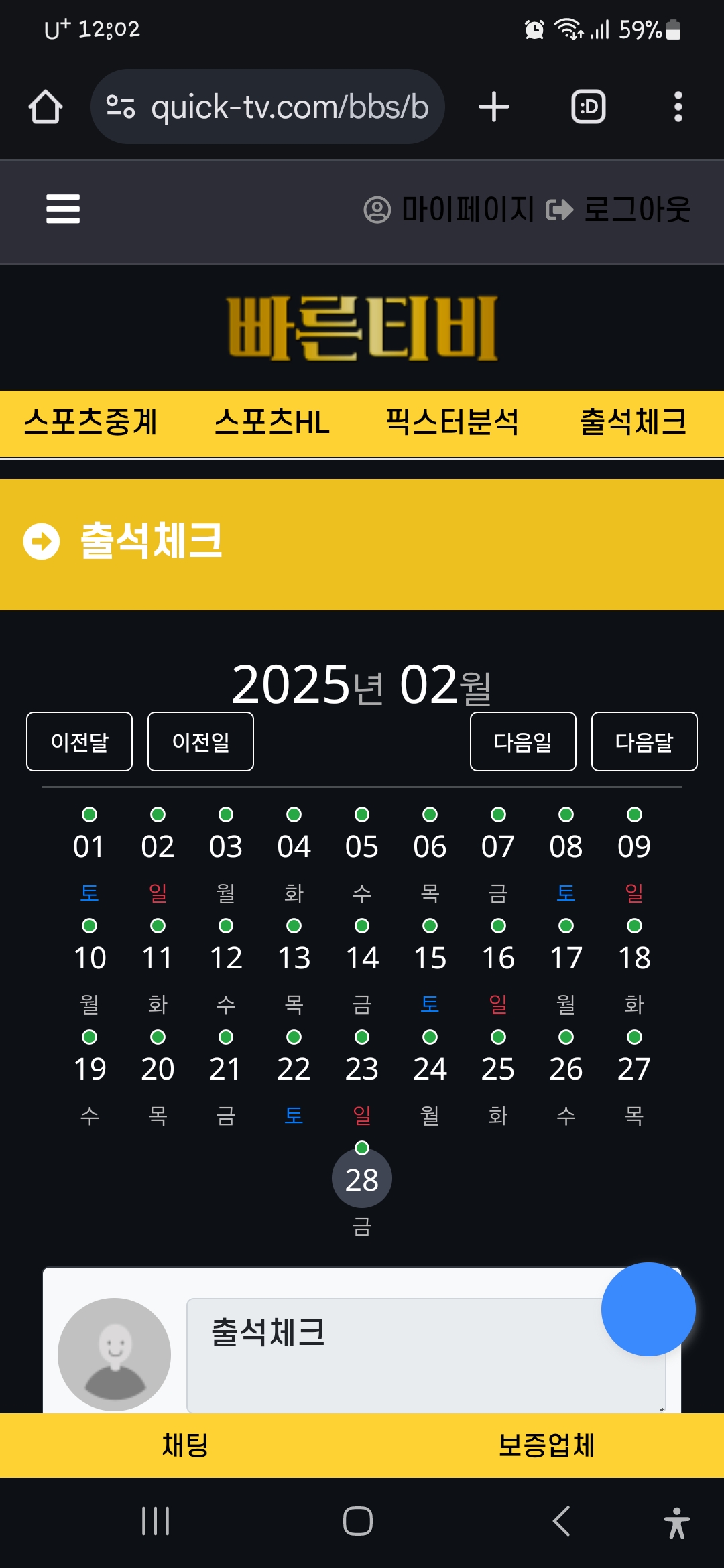The height and width of the screenshot is (1568, 724).
Task: Tap 로그아웃 to sign out
Action: 618,210
